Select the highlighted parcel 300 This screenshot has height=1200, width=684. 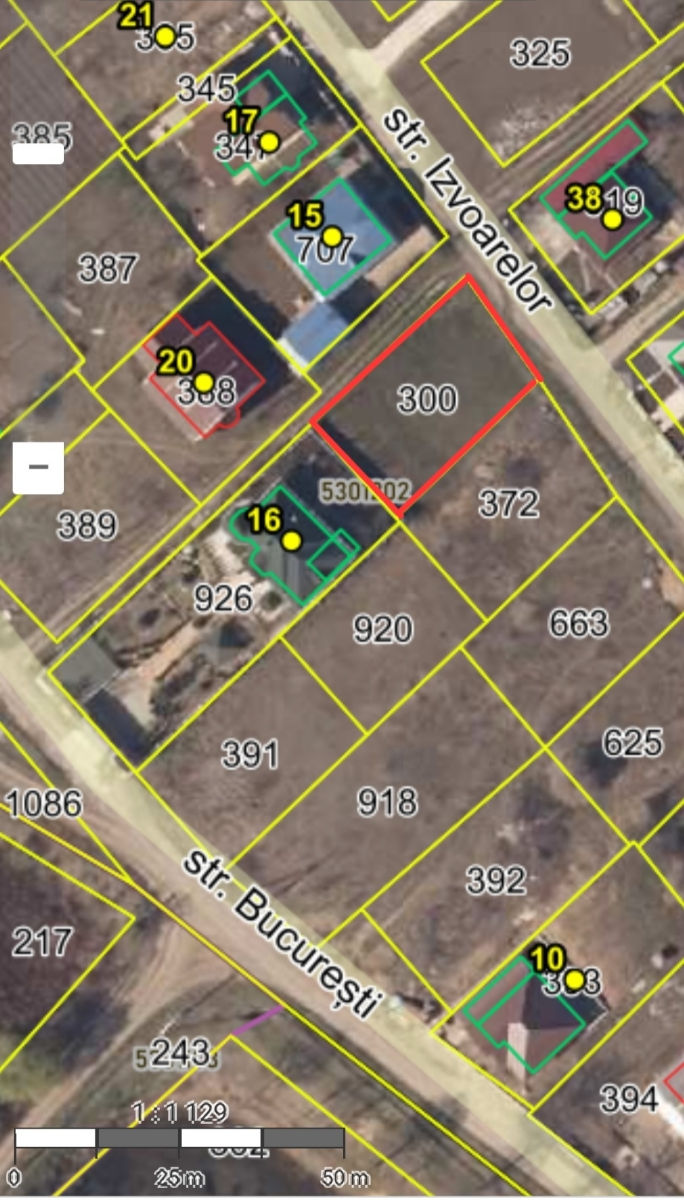coord(427,398)
